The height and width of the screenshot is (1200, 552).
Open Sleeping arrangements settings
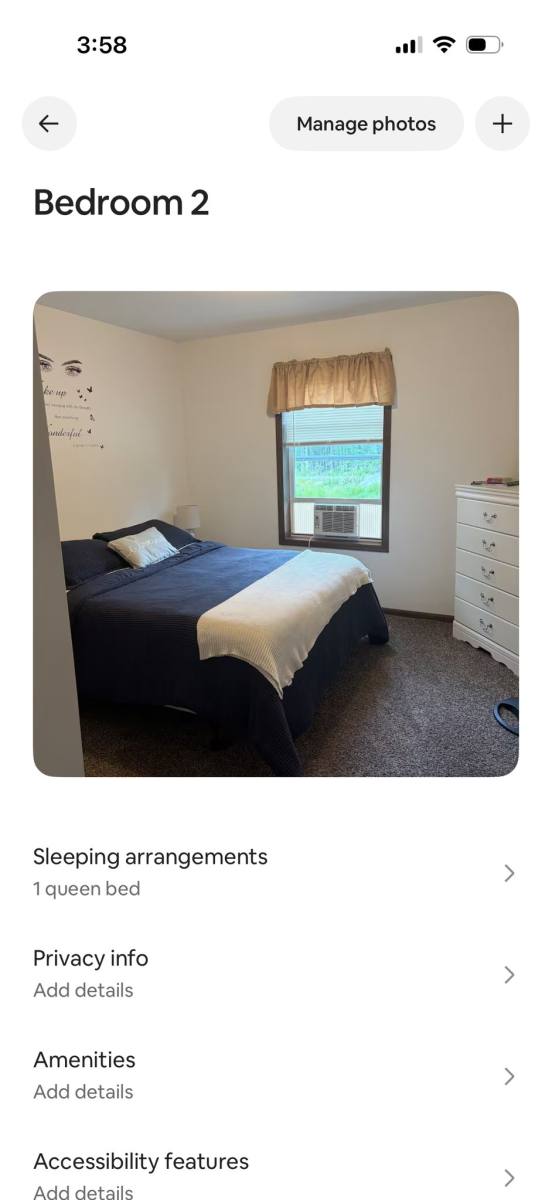click(x=276, y=872)
